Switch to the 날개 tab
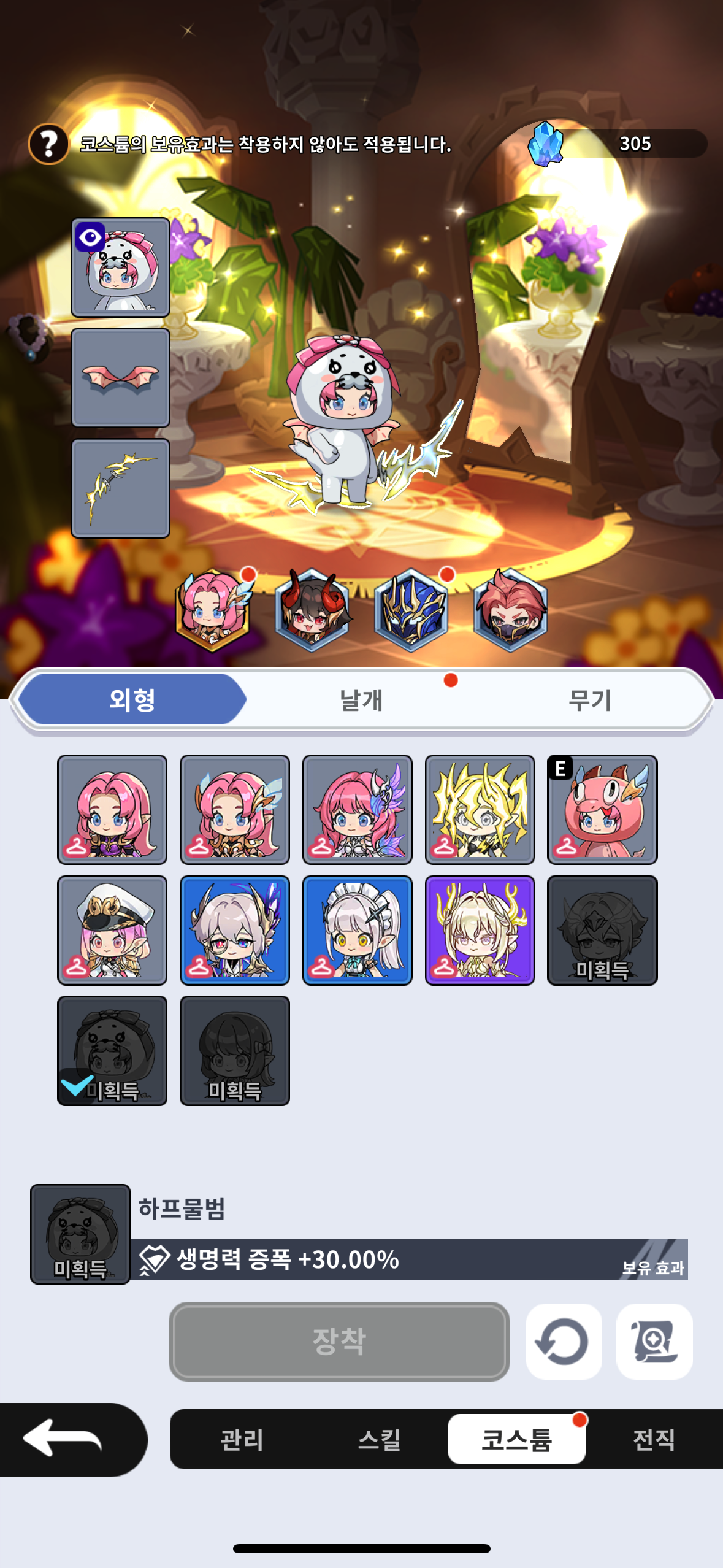 [361, 700]
